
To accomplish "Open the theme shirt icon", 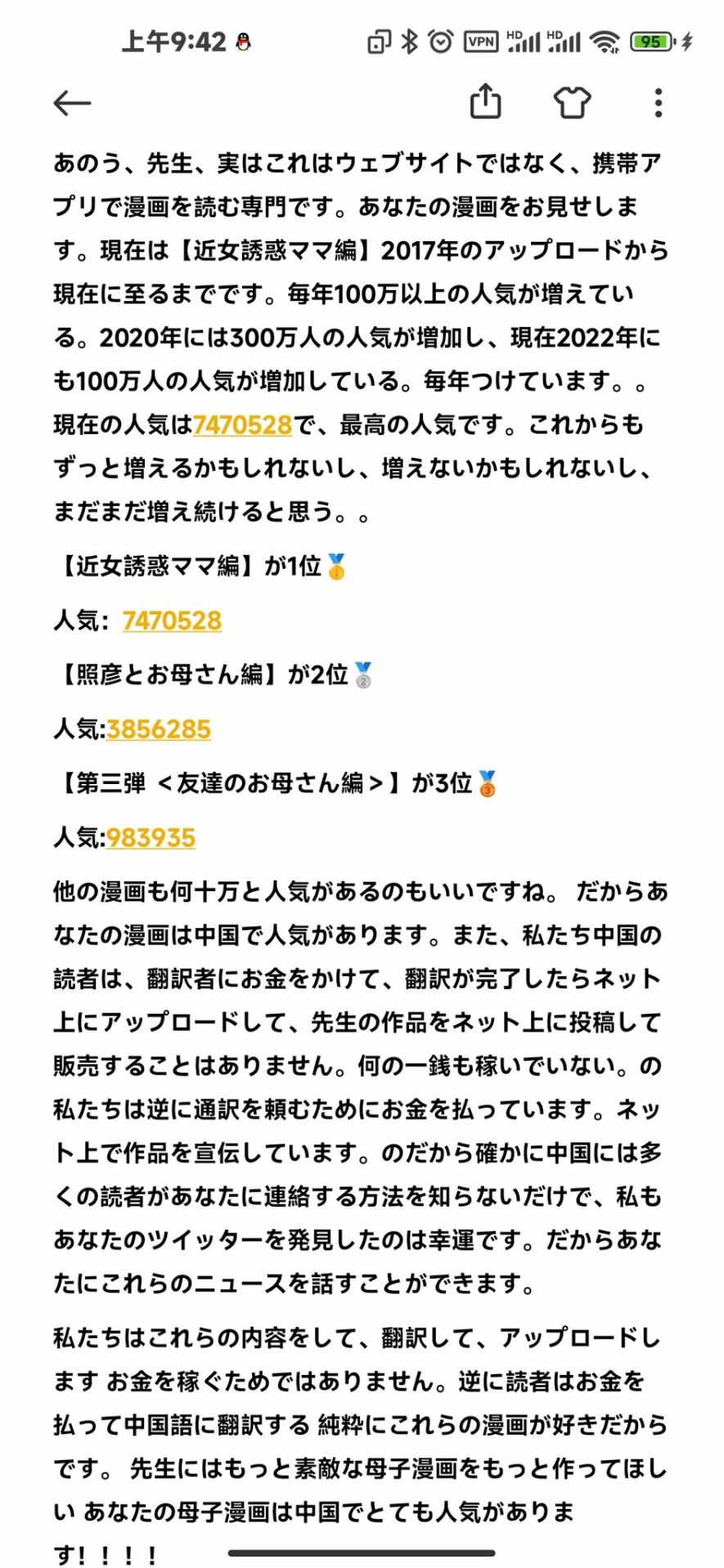I will coord(572,103).
